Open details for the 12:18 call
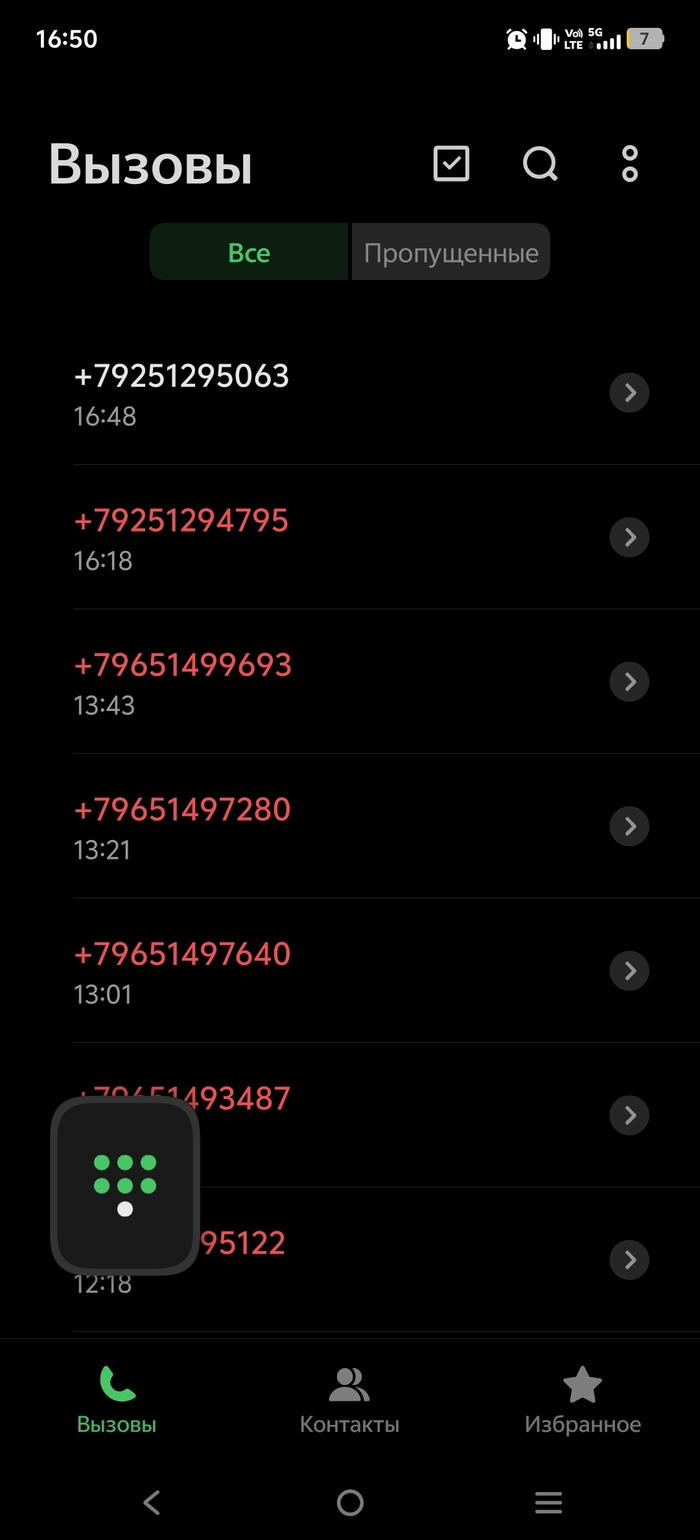The height and width of the screenshot is (1540, 700). point(629,1260)
